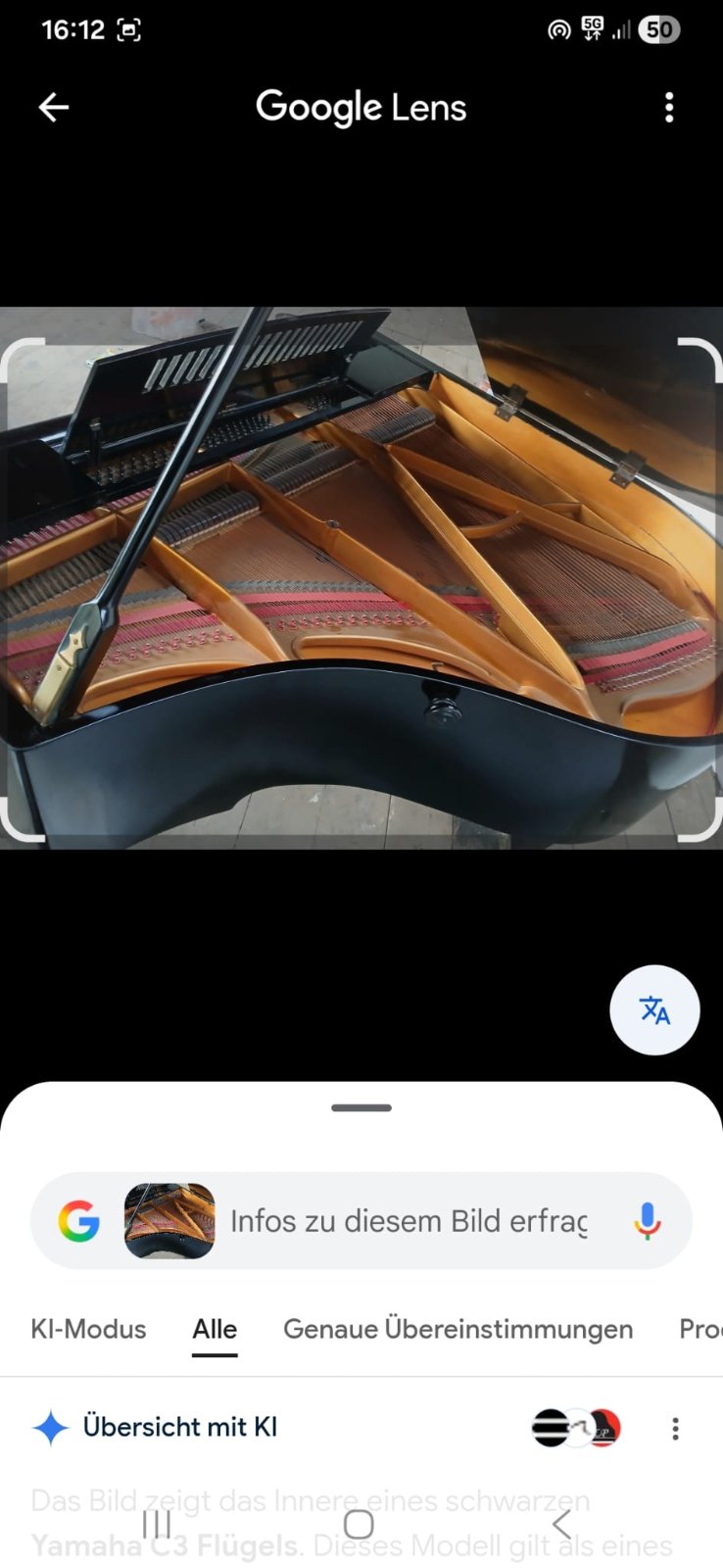Select the Alle tab
Screen dimensions: 723x1568
(215, 1329)
